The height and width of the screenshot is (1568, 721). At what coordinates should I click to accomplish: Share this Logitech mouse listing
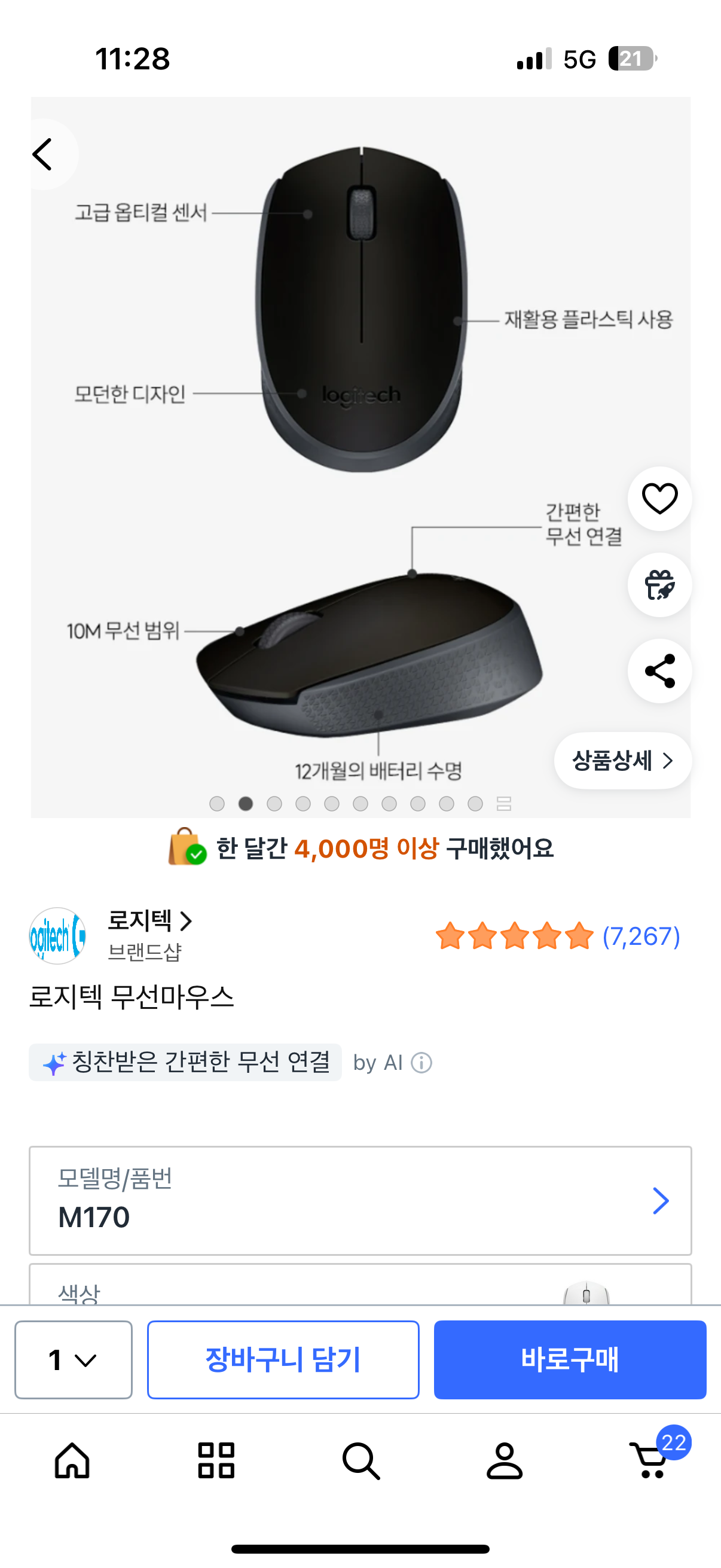pyautogui.click(x=659, y=671)
